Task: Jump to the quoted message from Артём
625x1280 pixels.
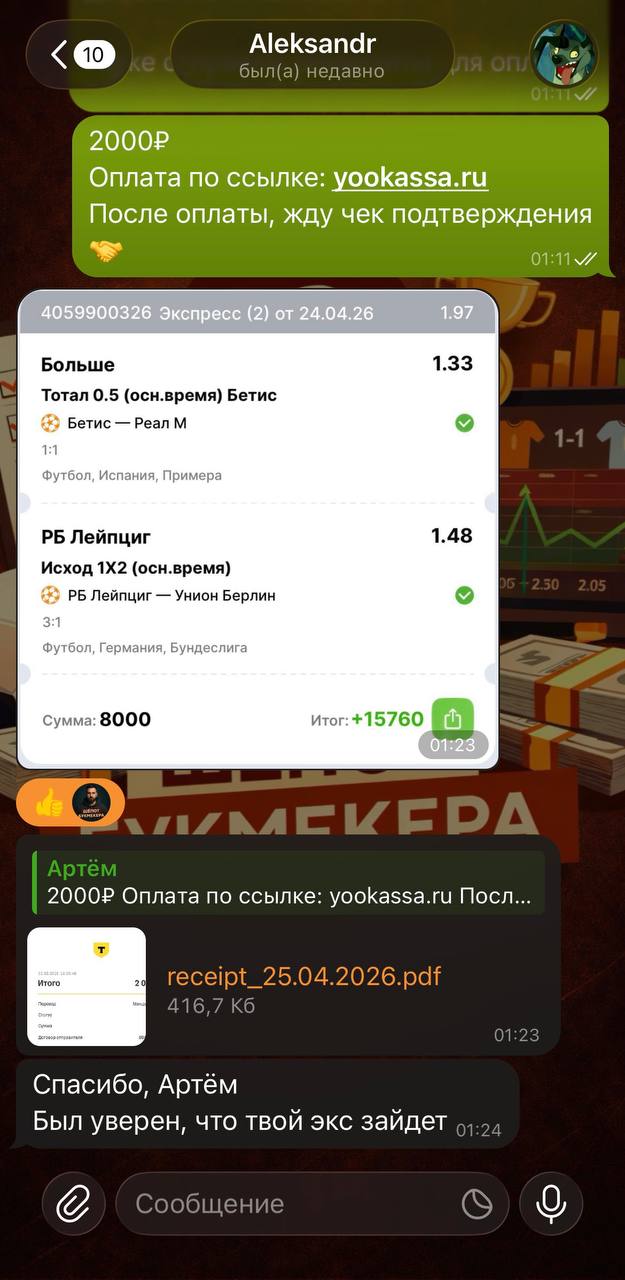Action: pos(288,882)
